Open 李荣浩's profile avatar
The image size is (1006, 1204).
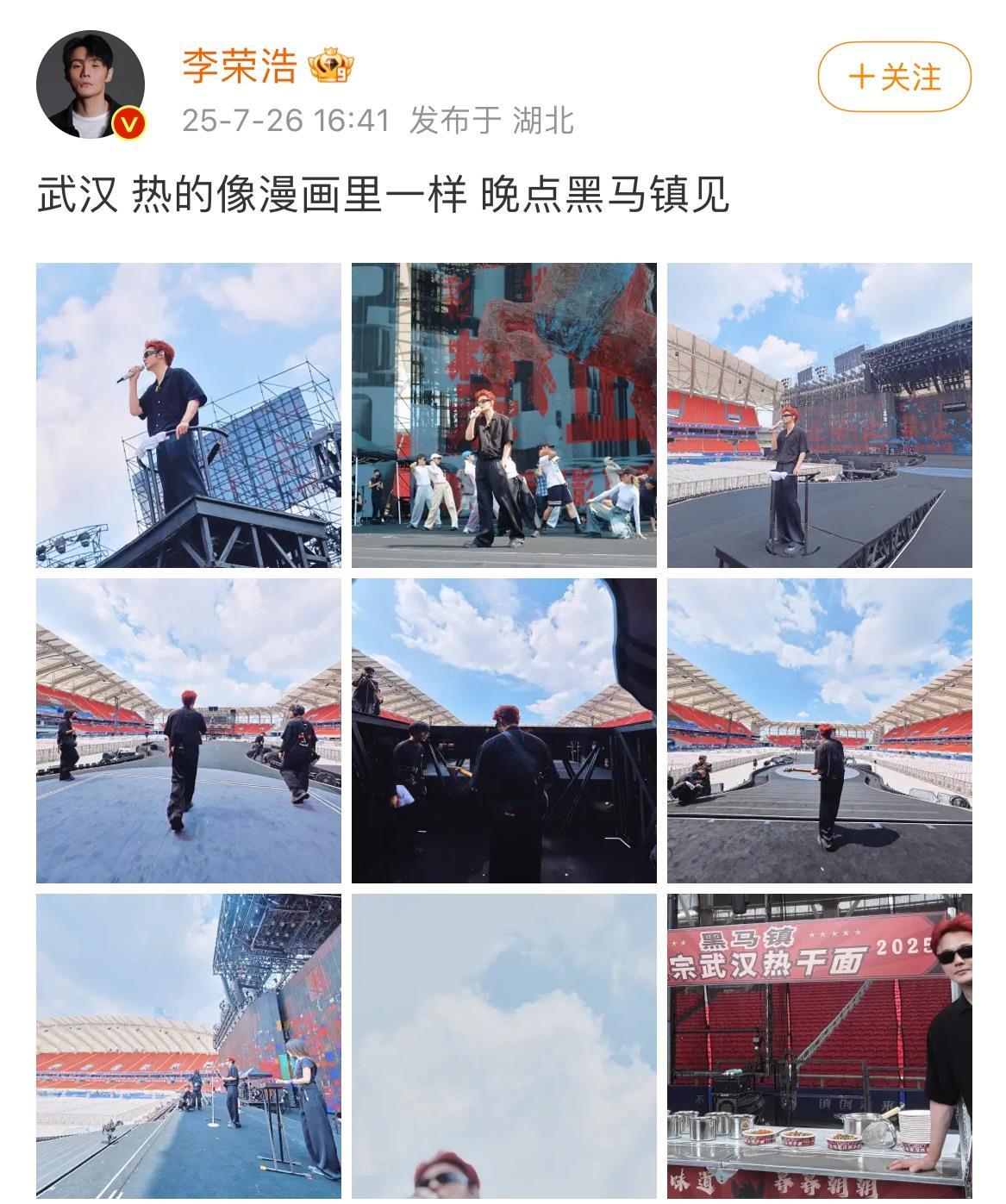[90, 84]
